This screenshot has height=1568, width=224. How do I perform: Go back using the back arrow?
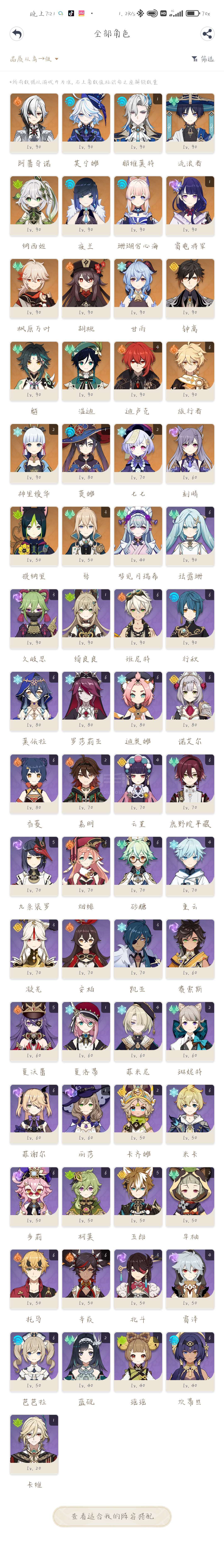17,34
